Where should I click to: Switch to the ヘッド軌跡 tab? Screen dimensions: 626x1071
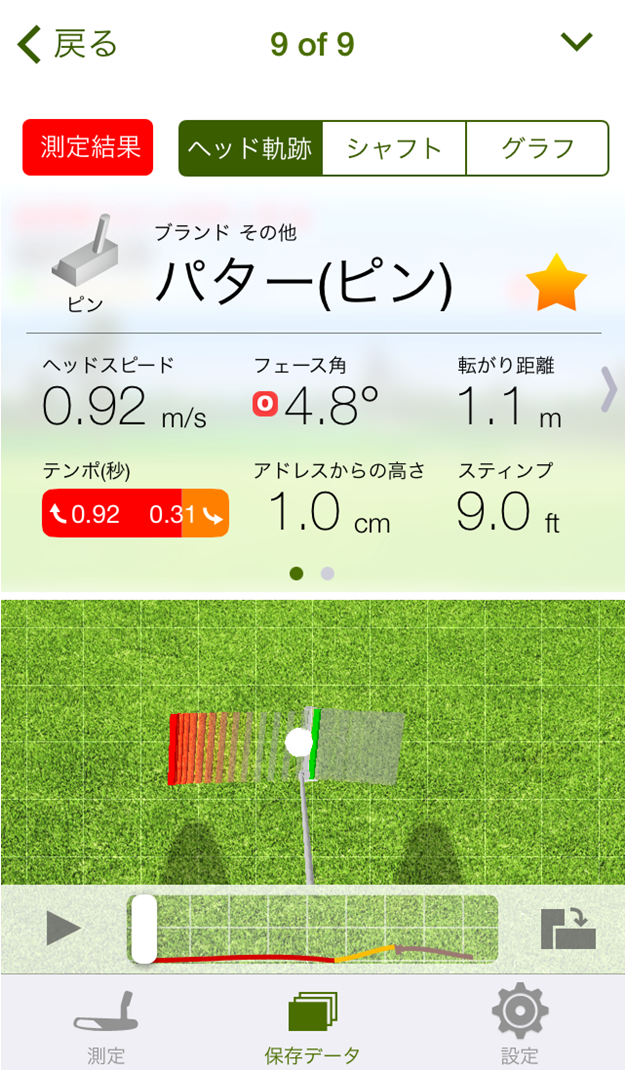click(x=251, y=149)
